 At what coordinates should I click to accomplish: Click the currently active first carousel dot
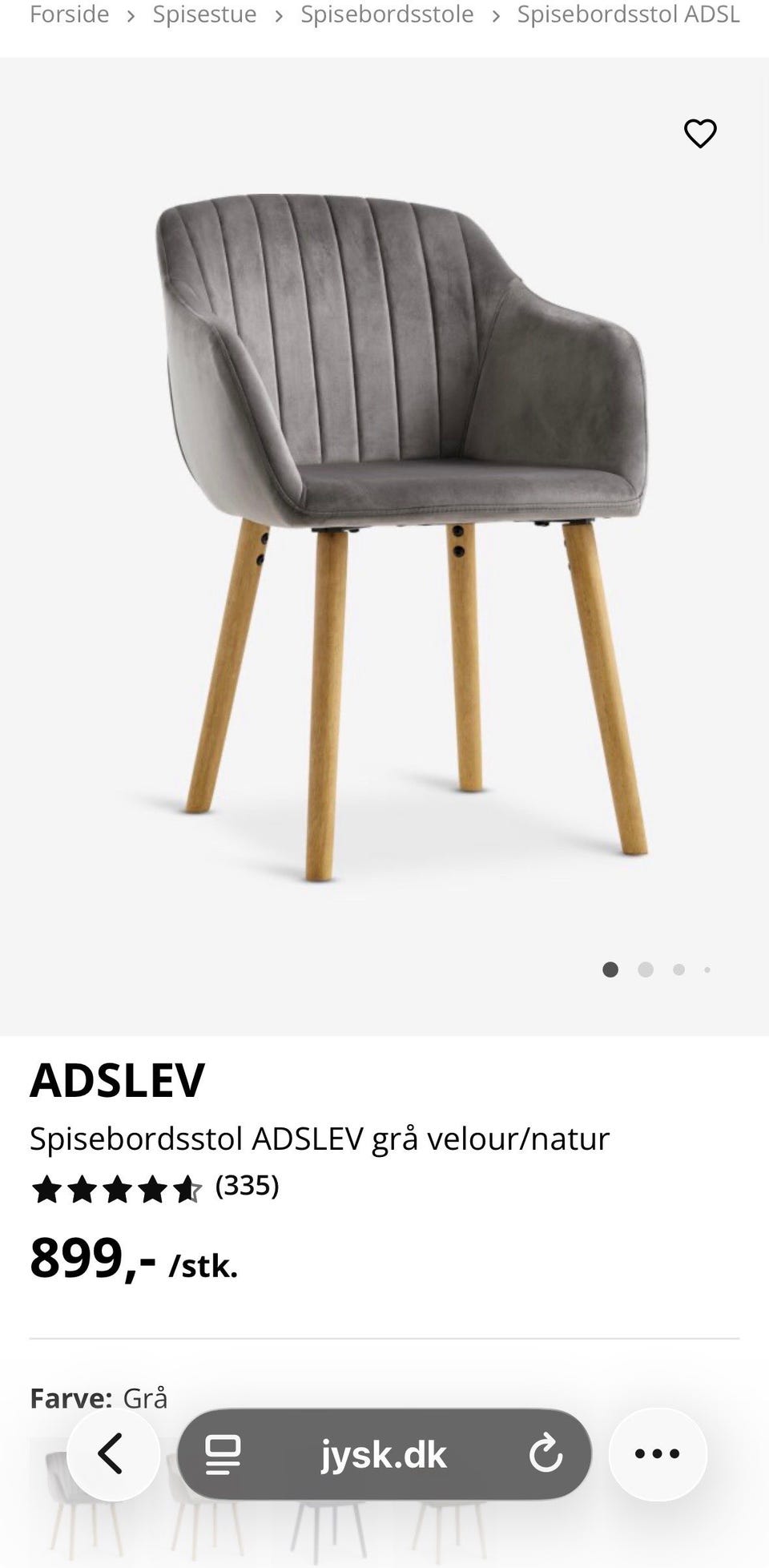(610, 969)
